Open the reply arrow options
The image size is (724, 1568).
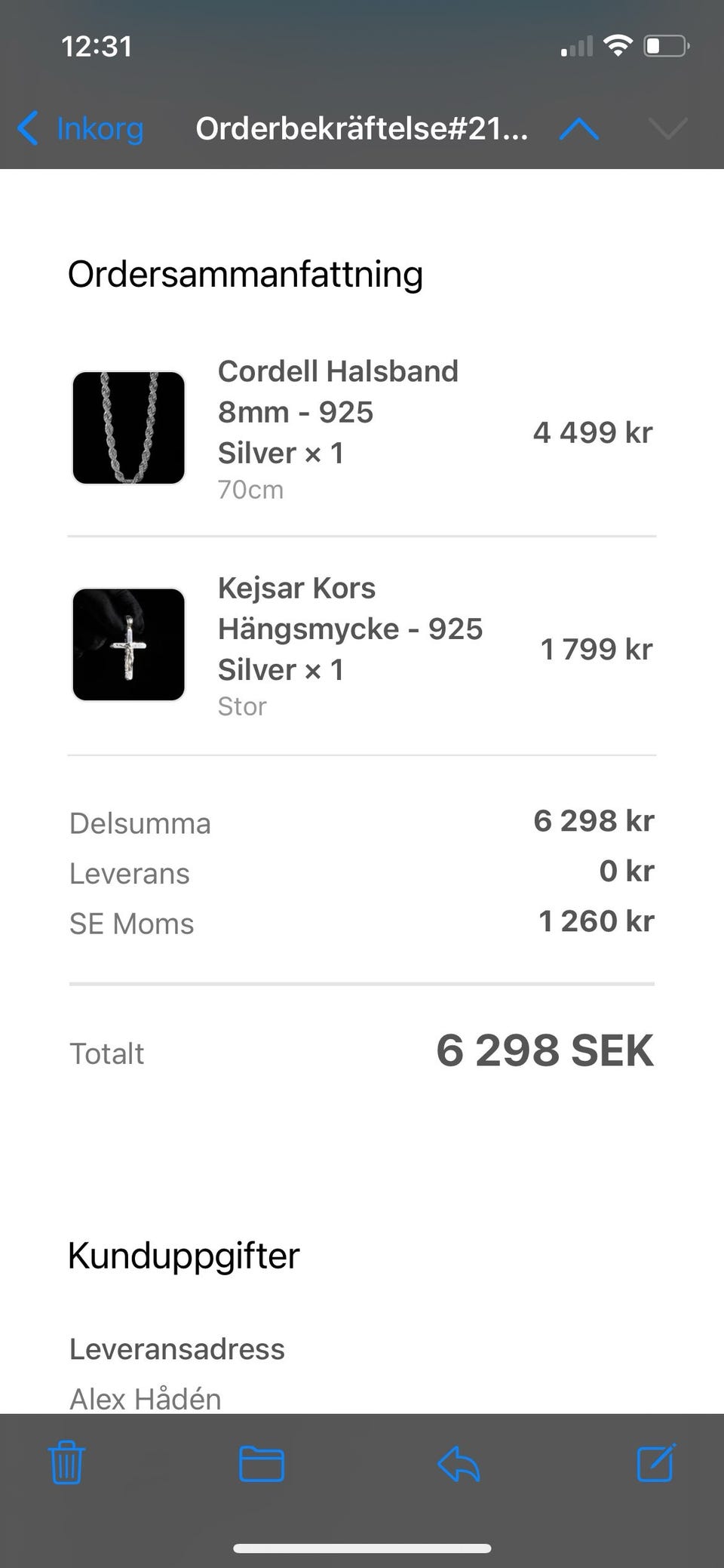[x=459, y=1465]
